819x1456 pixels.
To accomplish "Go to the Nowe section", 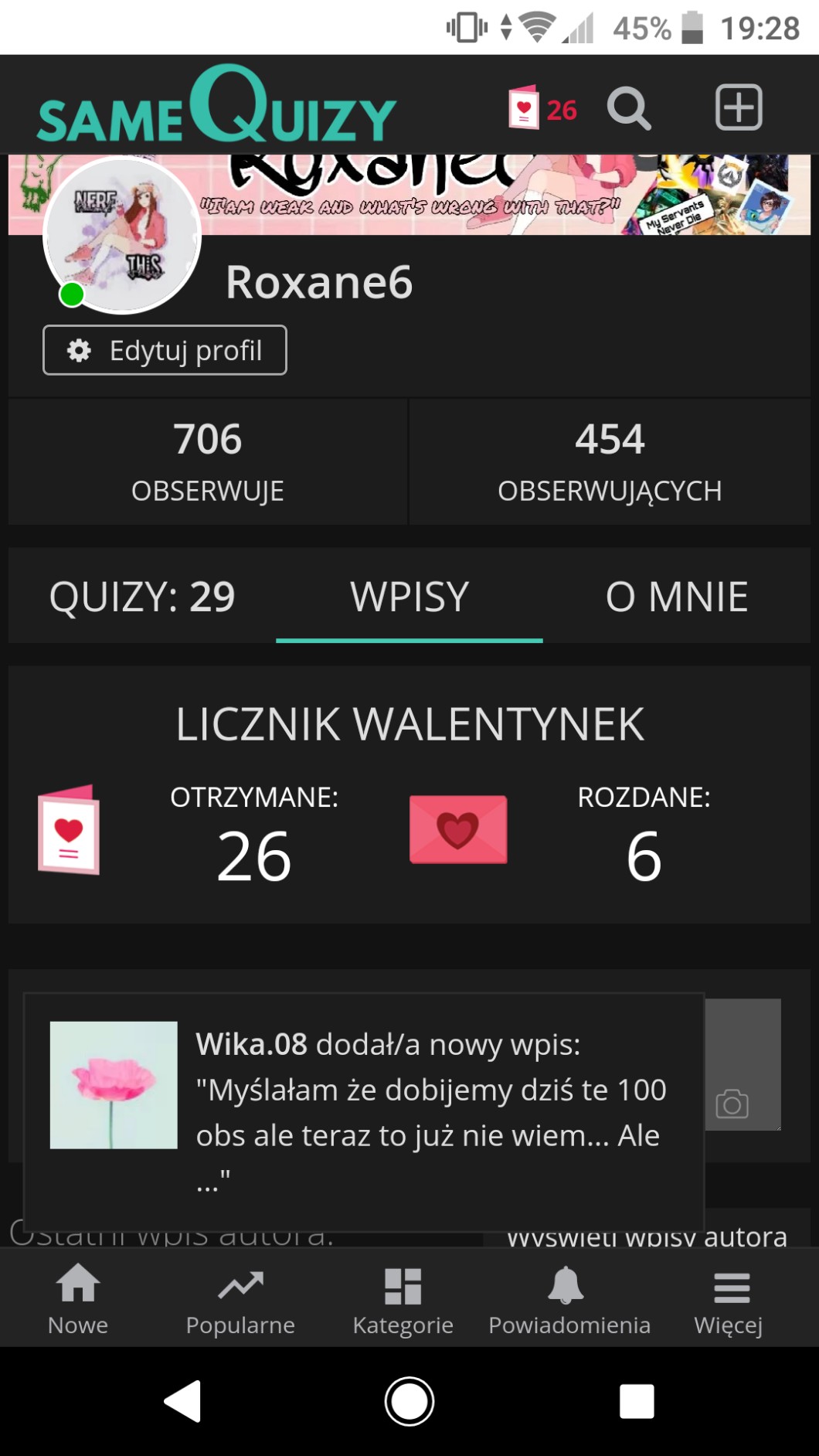I will point(78,1300).
